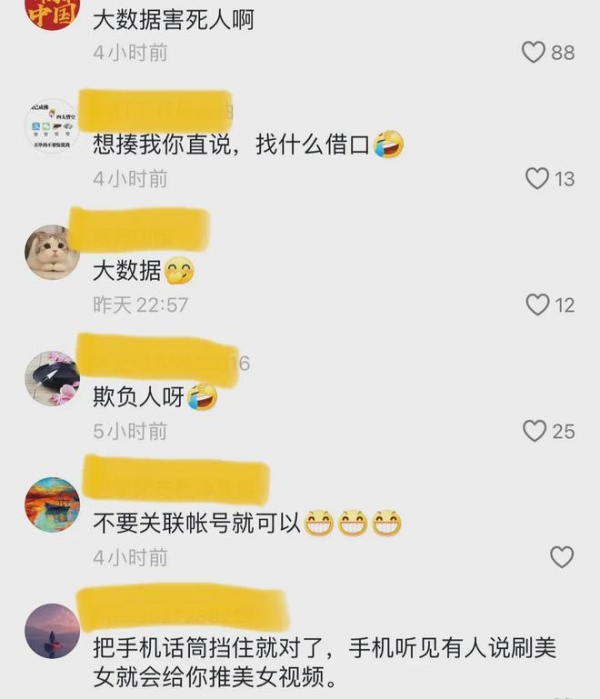
Task: Open the cat avatar's profile
Action: pyautogui.click(x=52, y=252)
